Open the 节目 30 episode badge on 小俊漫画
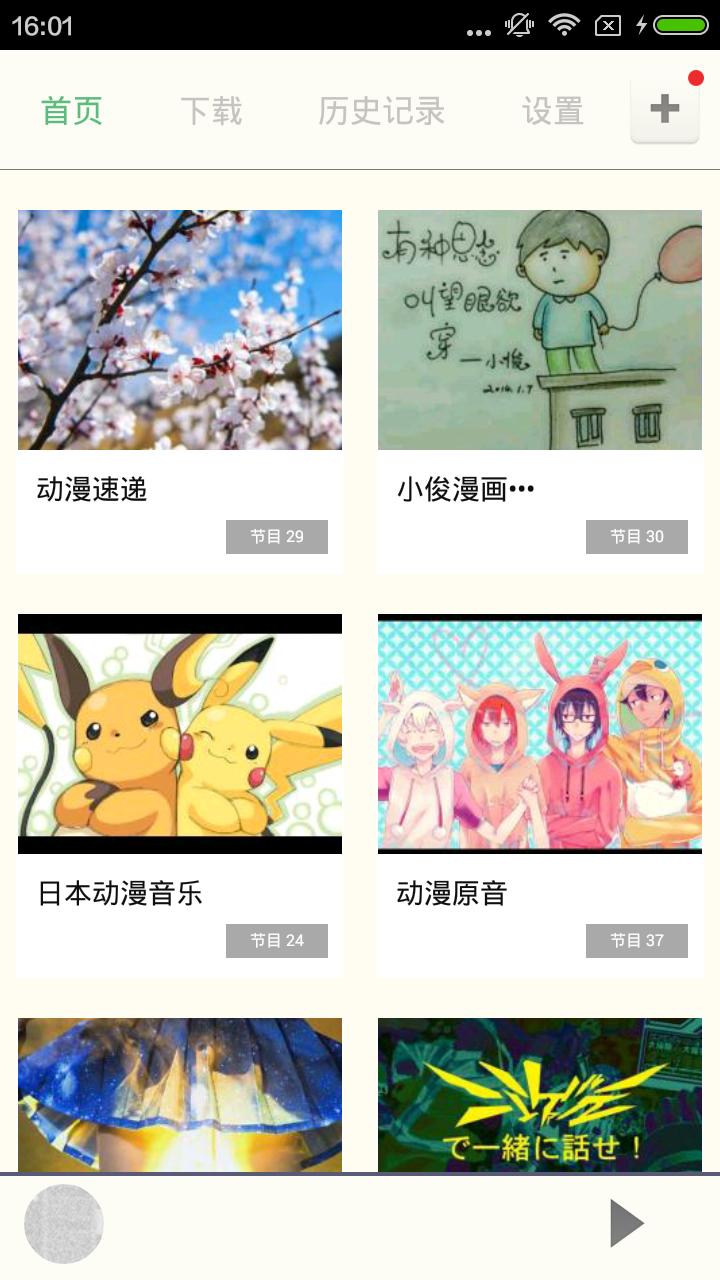Image resolution: width=720 pixels, height=1280 pixels. (637, 537)
